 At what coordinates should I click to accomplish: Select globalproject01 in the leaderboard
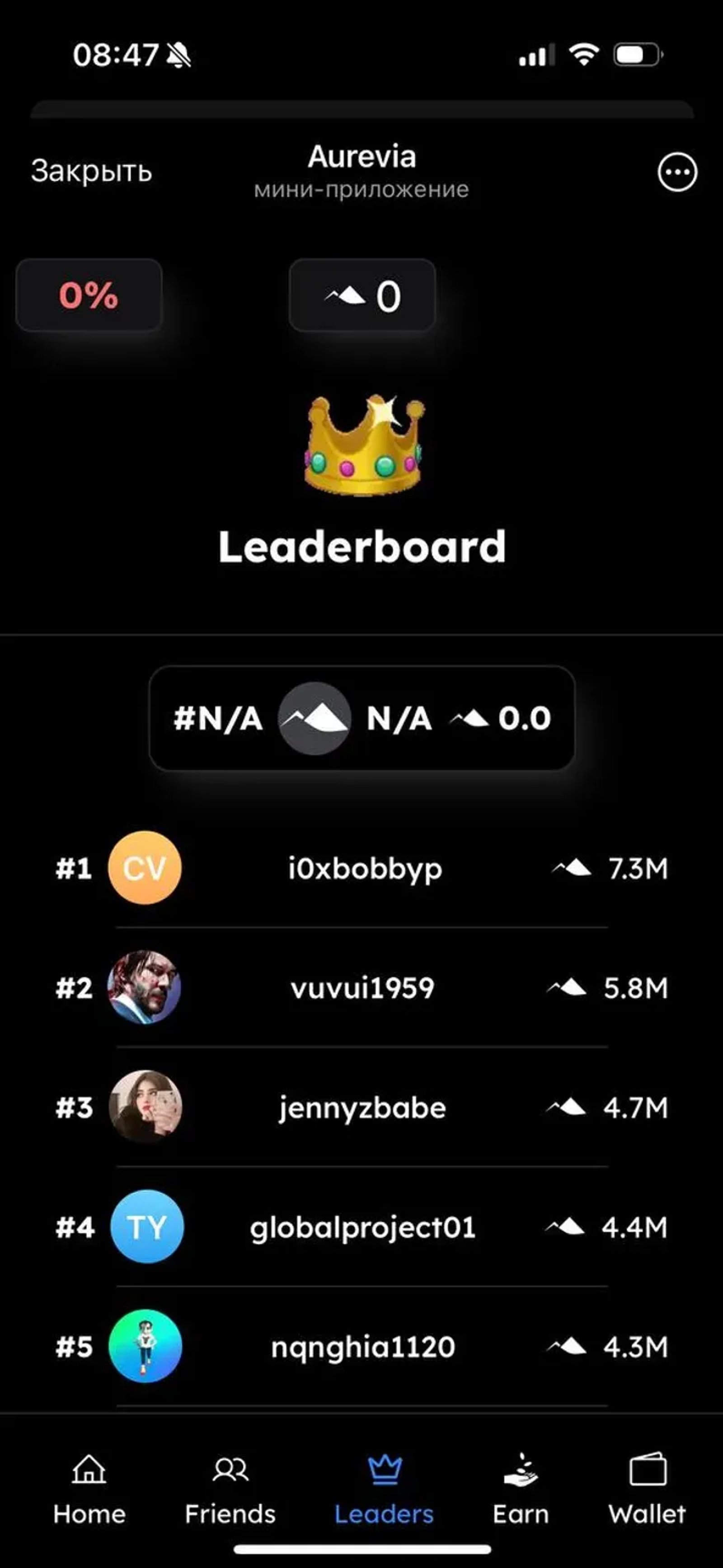click(362, 1226)
